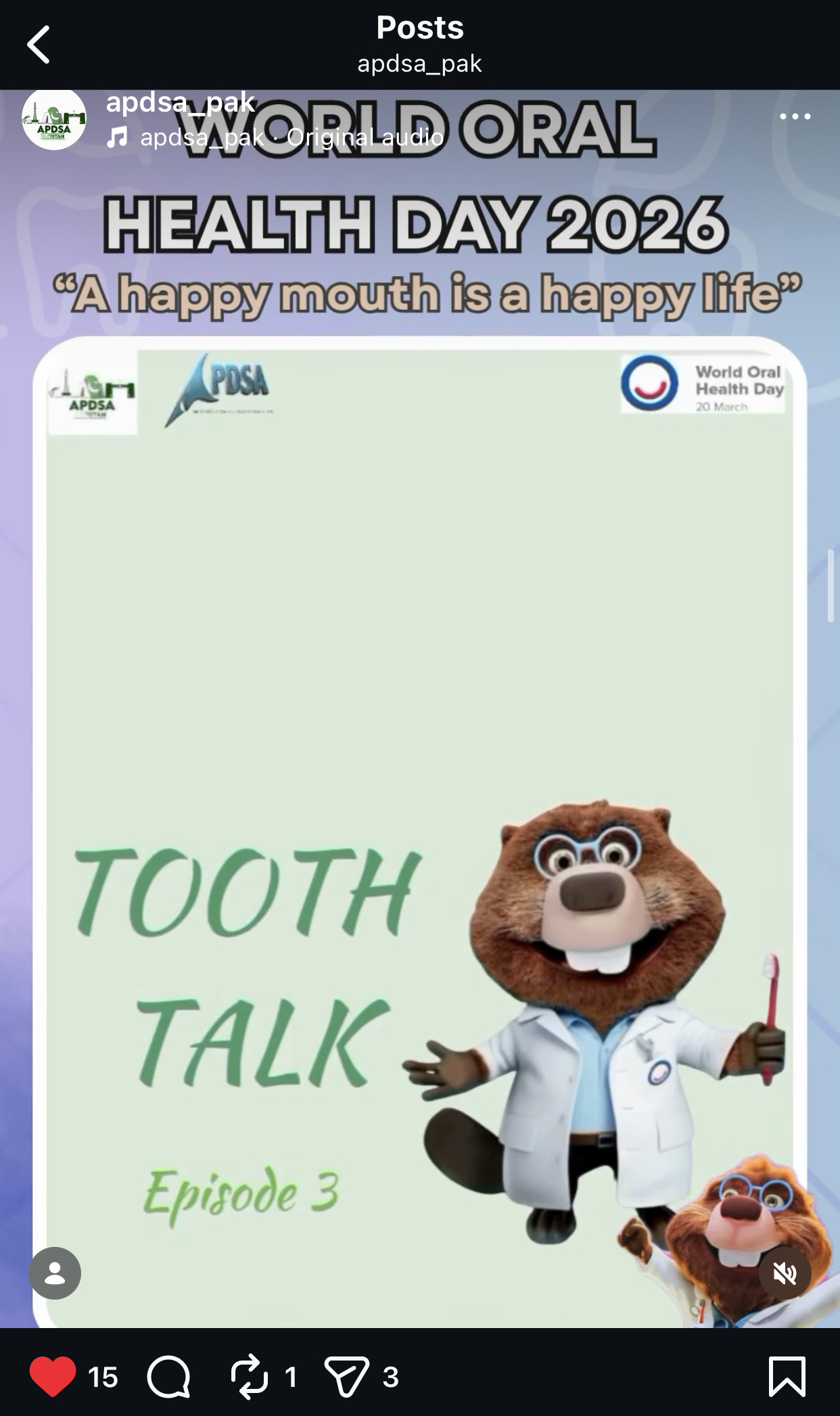The image size is (840, 1416).
Task: Unlike the post with the heart icon
Action: [53, 1376]
